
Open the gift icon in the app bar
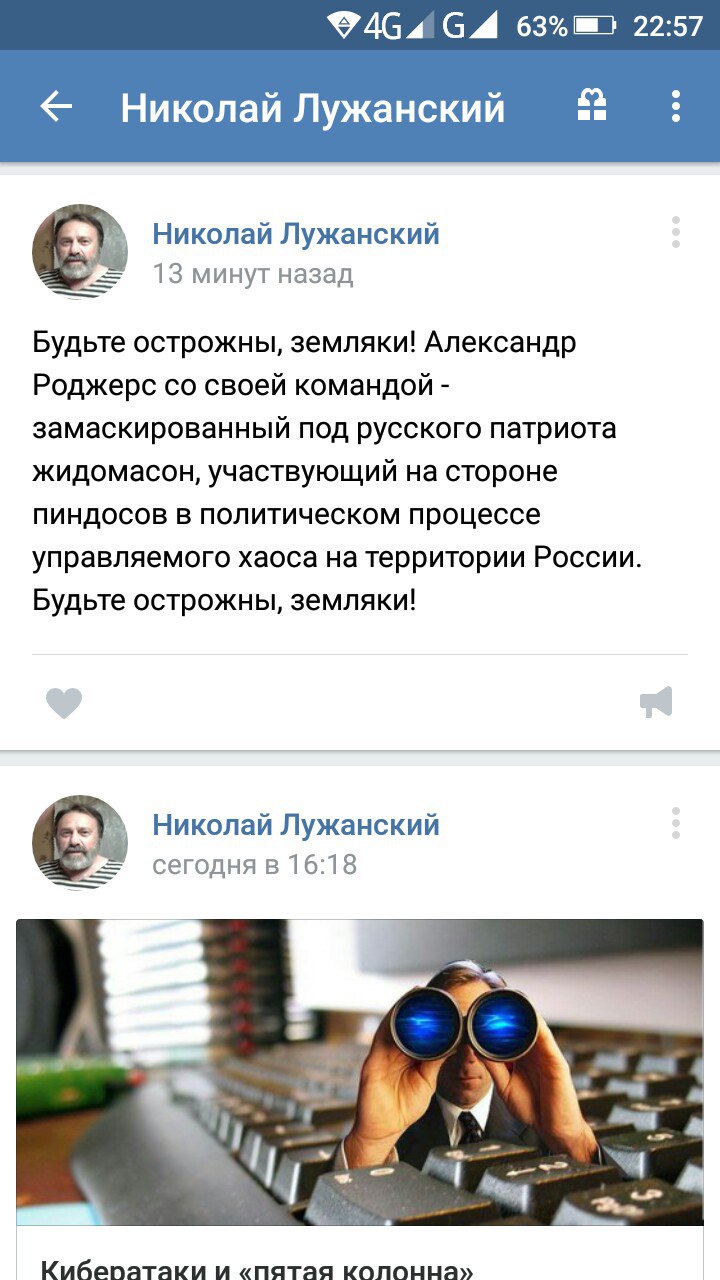coord(592,106)
